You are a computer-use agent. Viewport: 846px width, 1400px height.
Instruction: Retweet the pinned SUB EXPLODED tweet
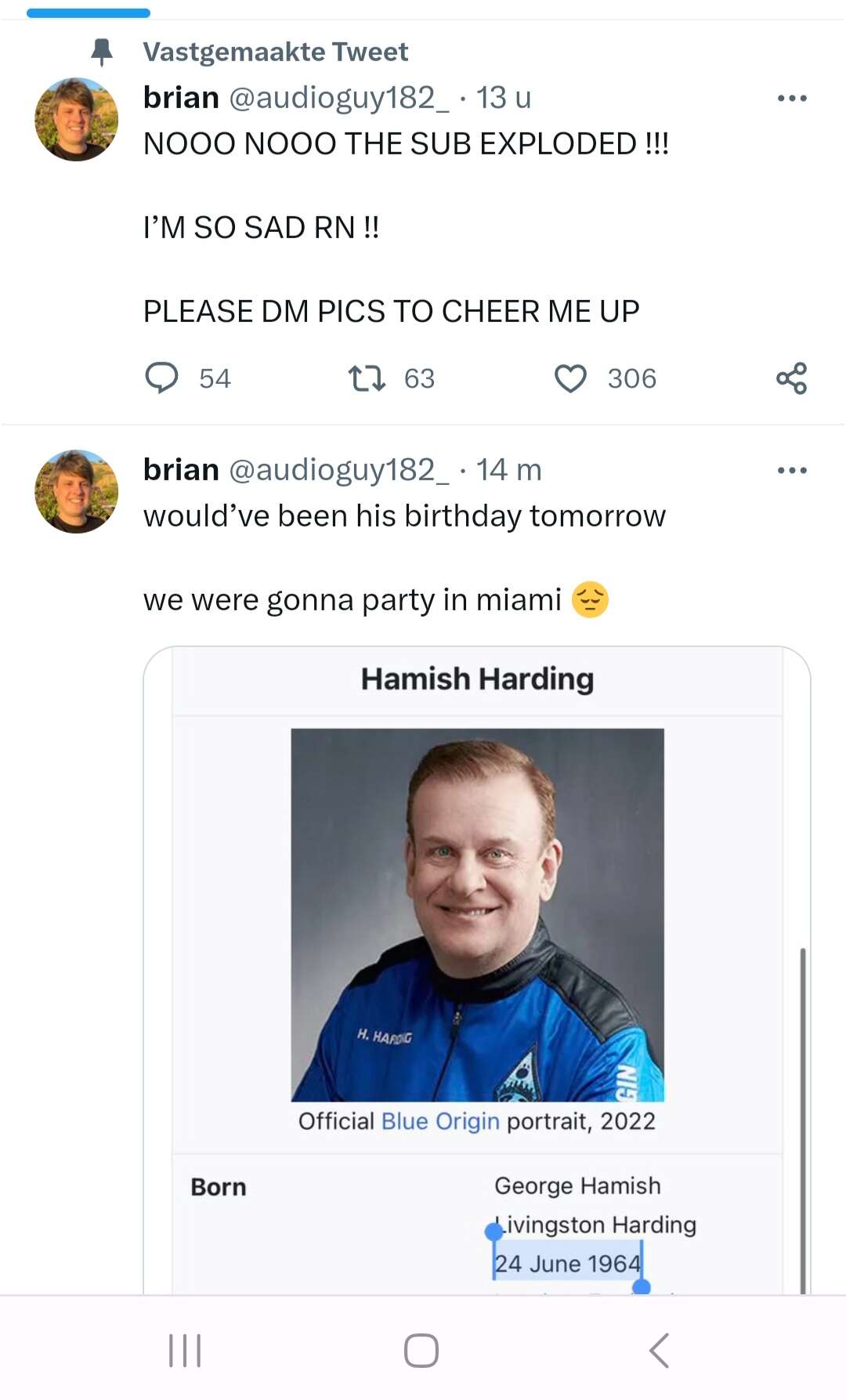(x=367, y=378)
